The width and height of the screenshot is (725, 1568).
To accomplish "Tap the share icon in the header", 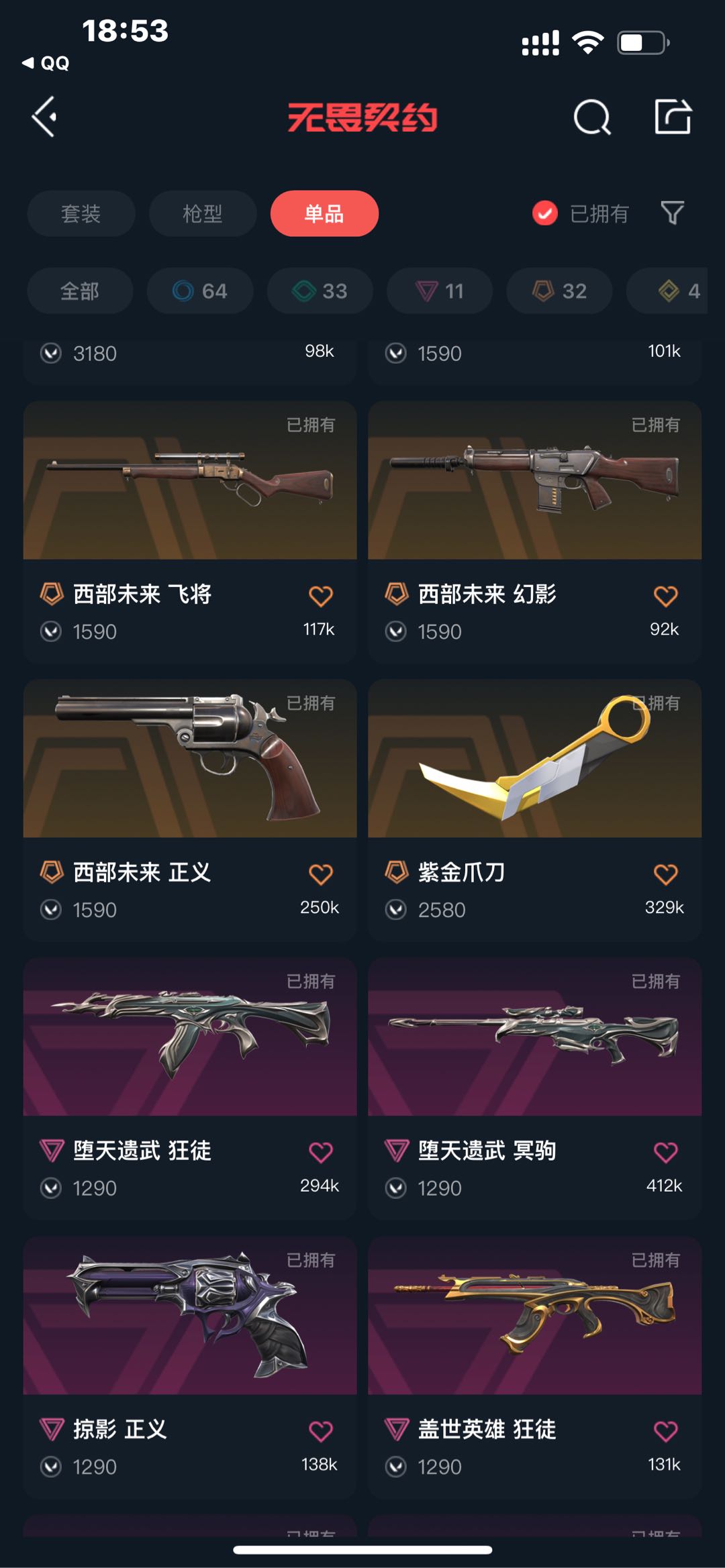I will pyautogui.click(x=673, y=117).
